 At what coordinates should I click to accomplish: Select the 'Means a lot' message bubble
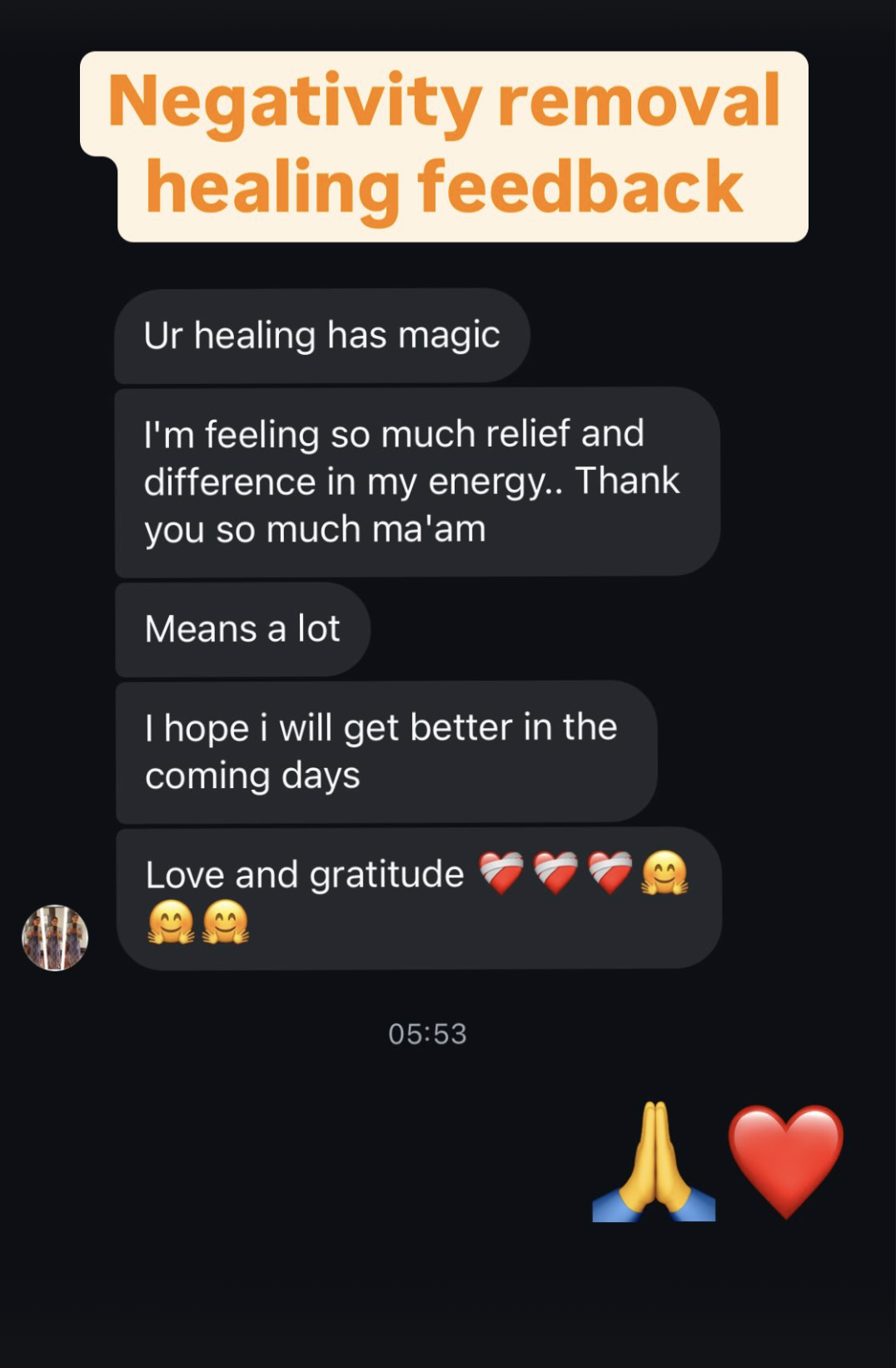tap(242, 630)
